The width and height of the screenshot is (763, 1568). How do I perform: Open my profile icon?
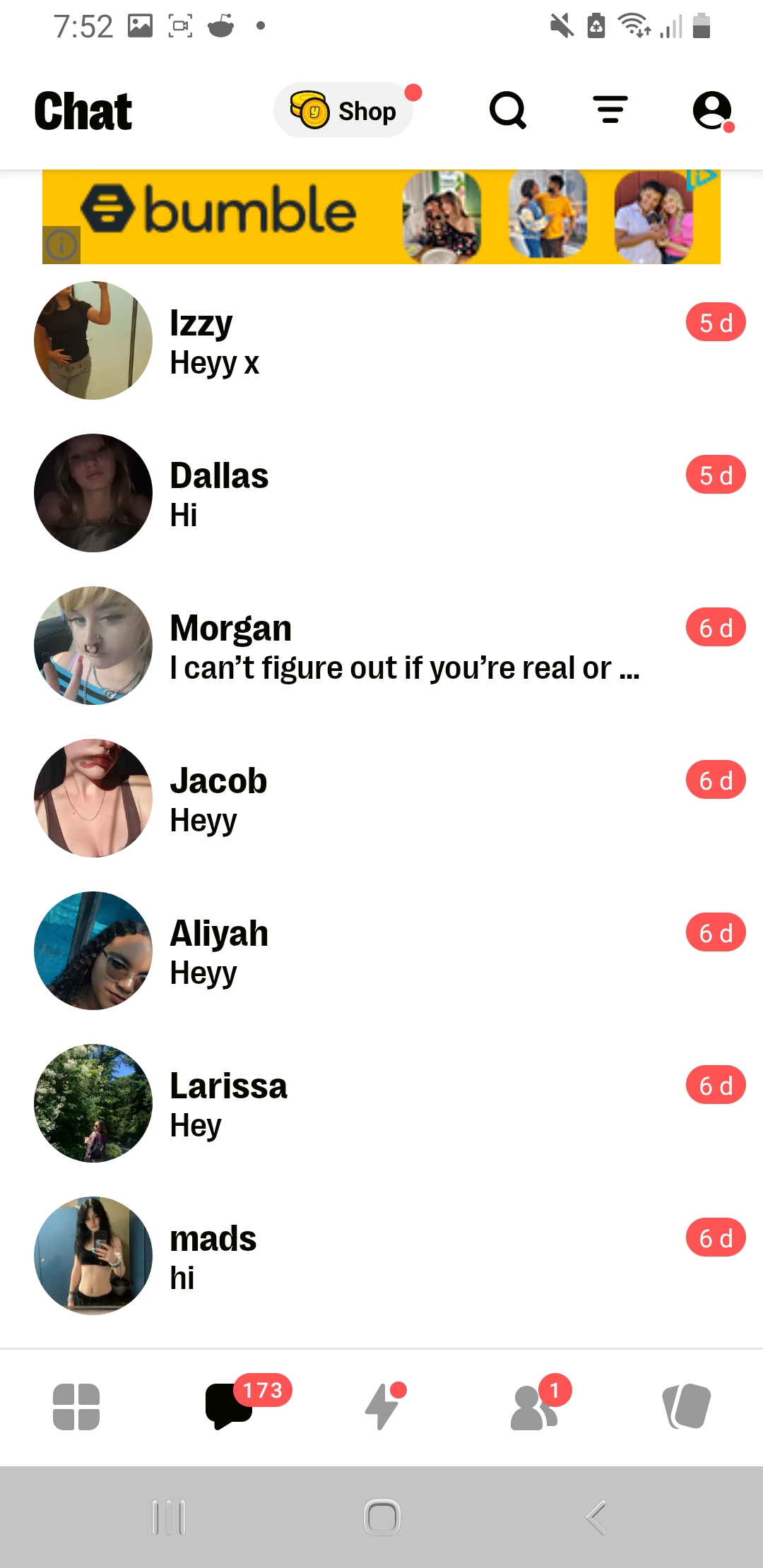[712, 111]
